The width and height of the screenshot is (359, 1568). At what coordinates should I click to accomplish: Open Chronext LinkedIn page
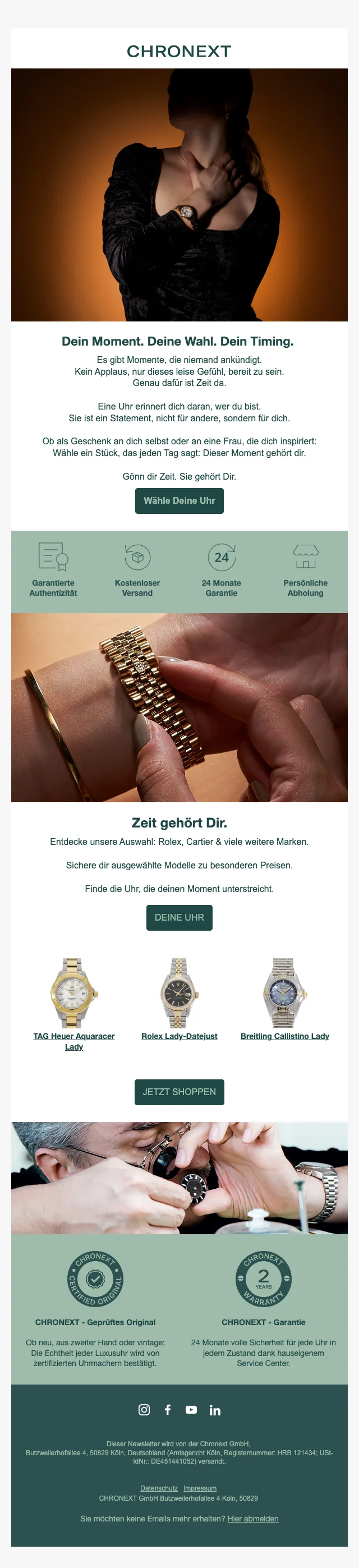coord(215,1410)
